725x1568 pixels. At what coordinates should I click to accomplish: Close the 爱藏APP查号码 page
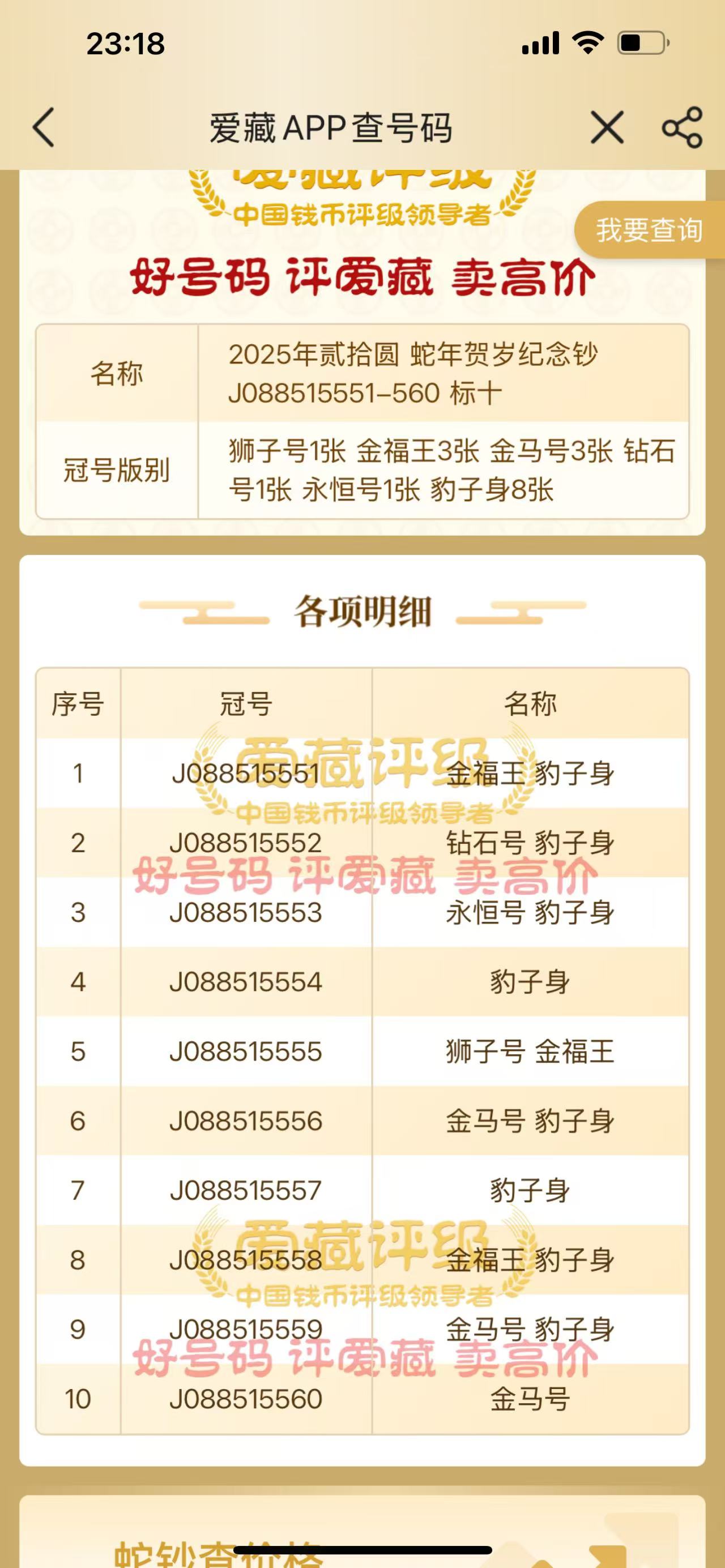click(x=607, y=128)
